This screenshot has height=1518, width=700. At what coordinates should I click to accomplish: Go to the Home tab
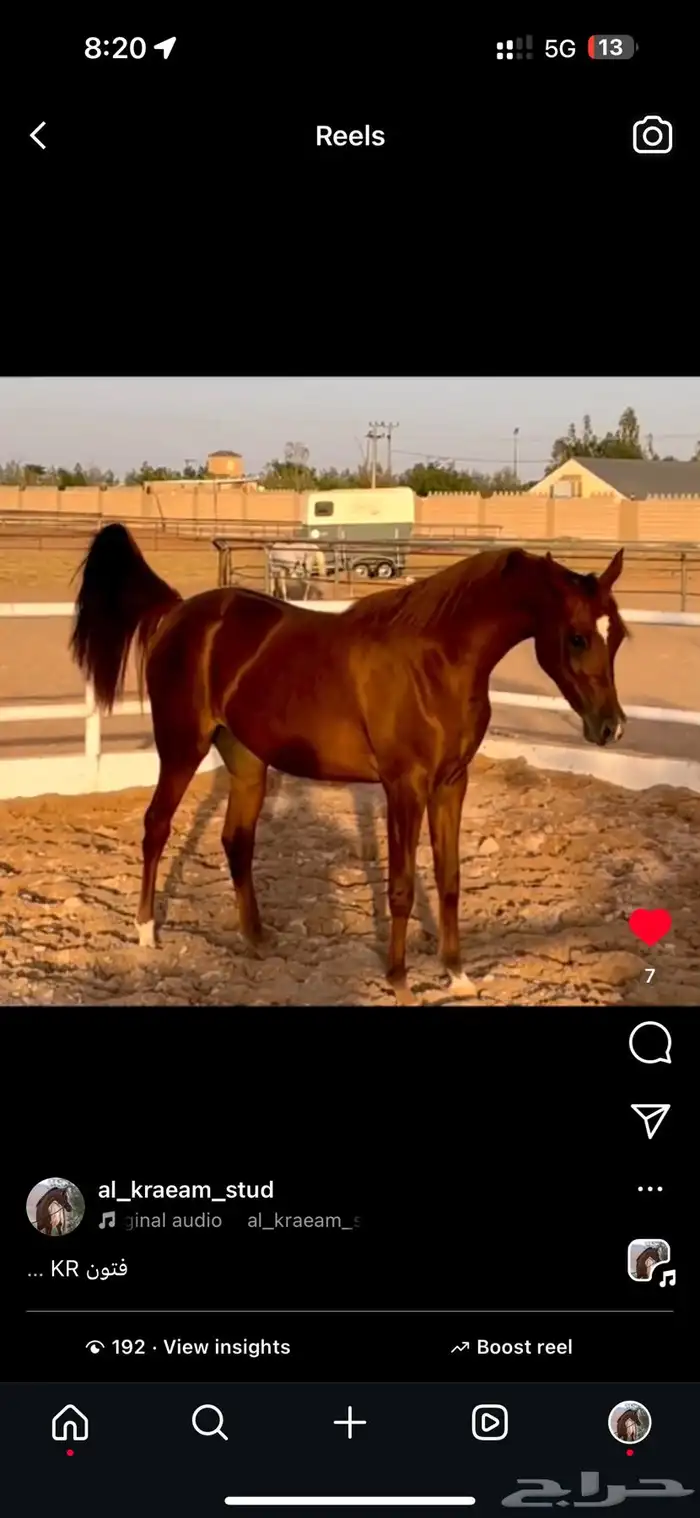(x=70, y=1422)
